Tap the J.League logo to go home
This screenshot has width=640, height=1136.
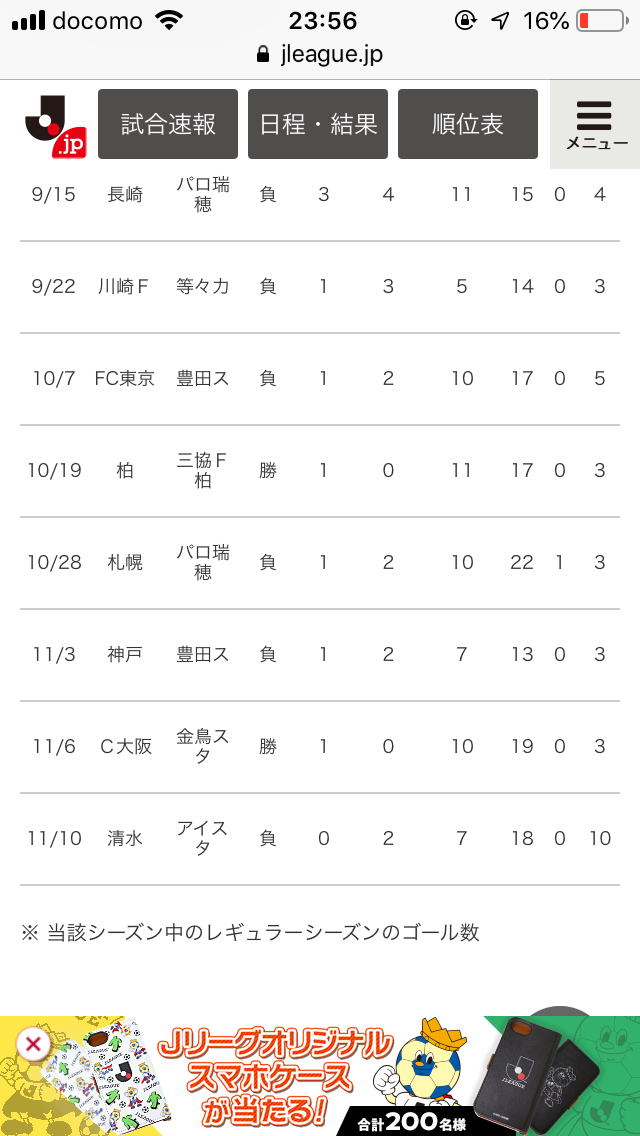coord(55,126)
